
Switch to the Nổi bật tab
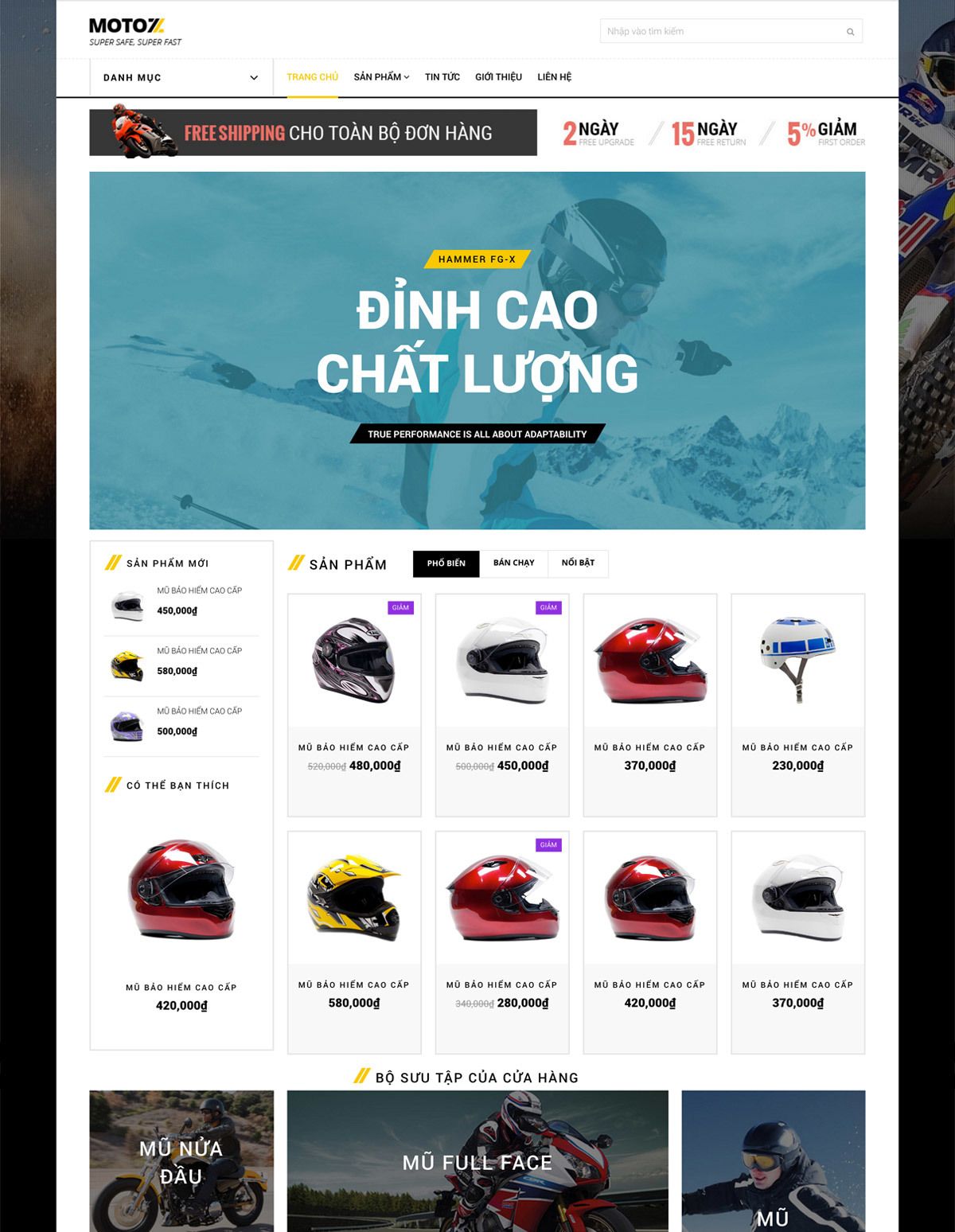pos(578,563)
